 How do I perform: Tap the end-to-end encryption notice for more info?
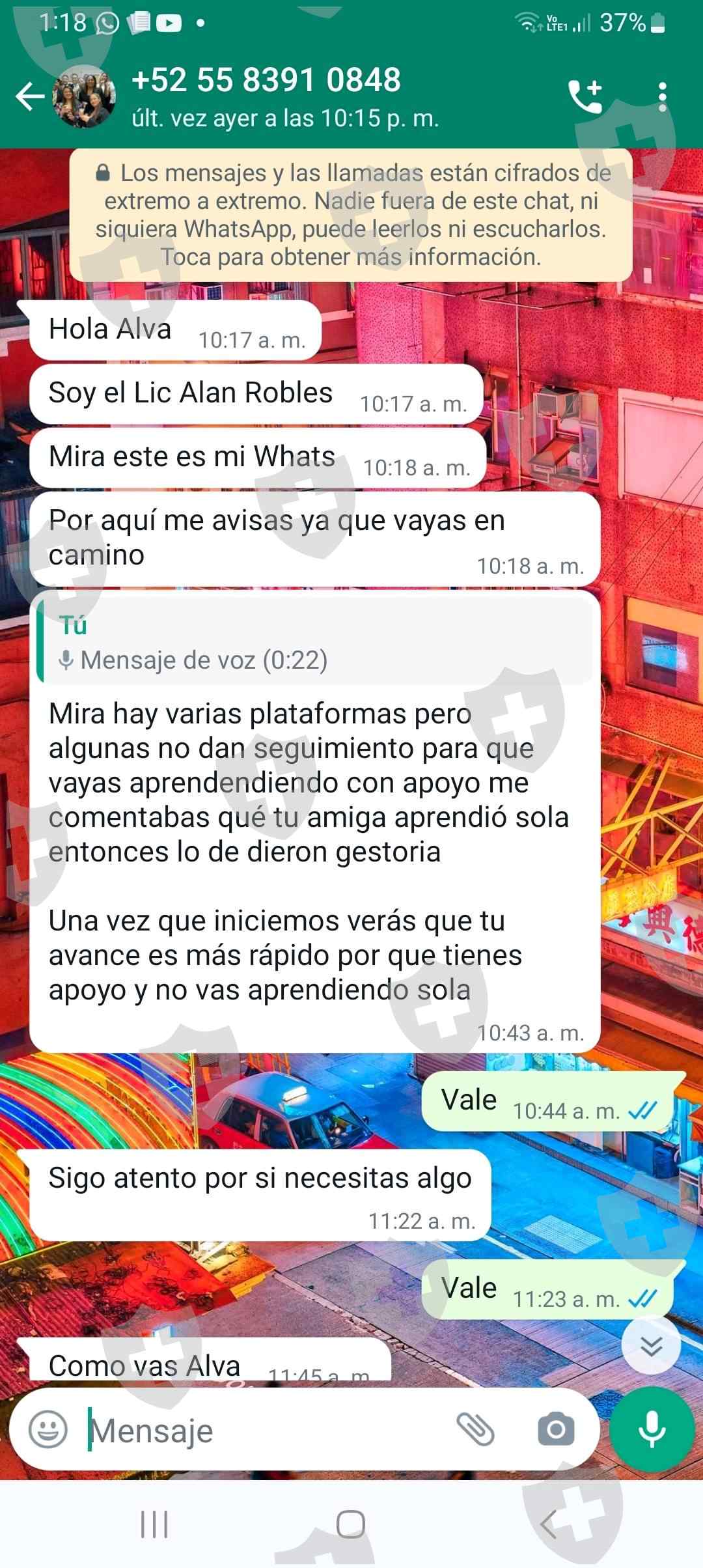tap(351, 215)
